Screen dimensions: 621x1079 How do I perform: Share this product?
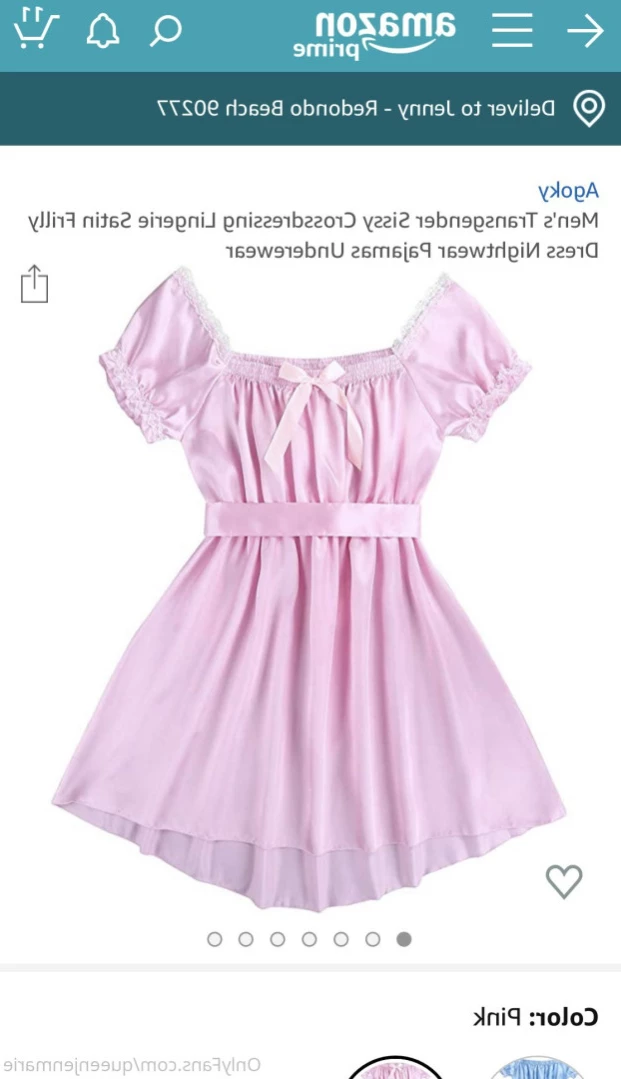coord(34,283)
